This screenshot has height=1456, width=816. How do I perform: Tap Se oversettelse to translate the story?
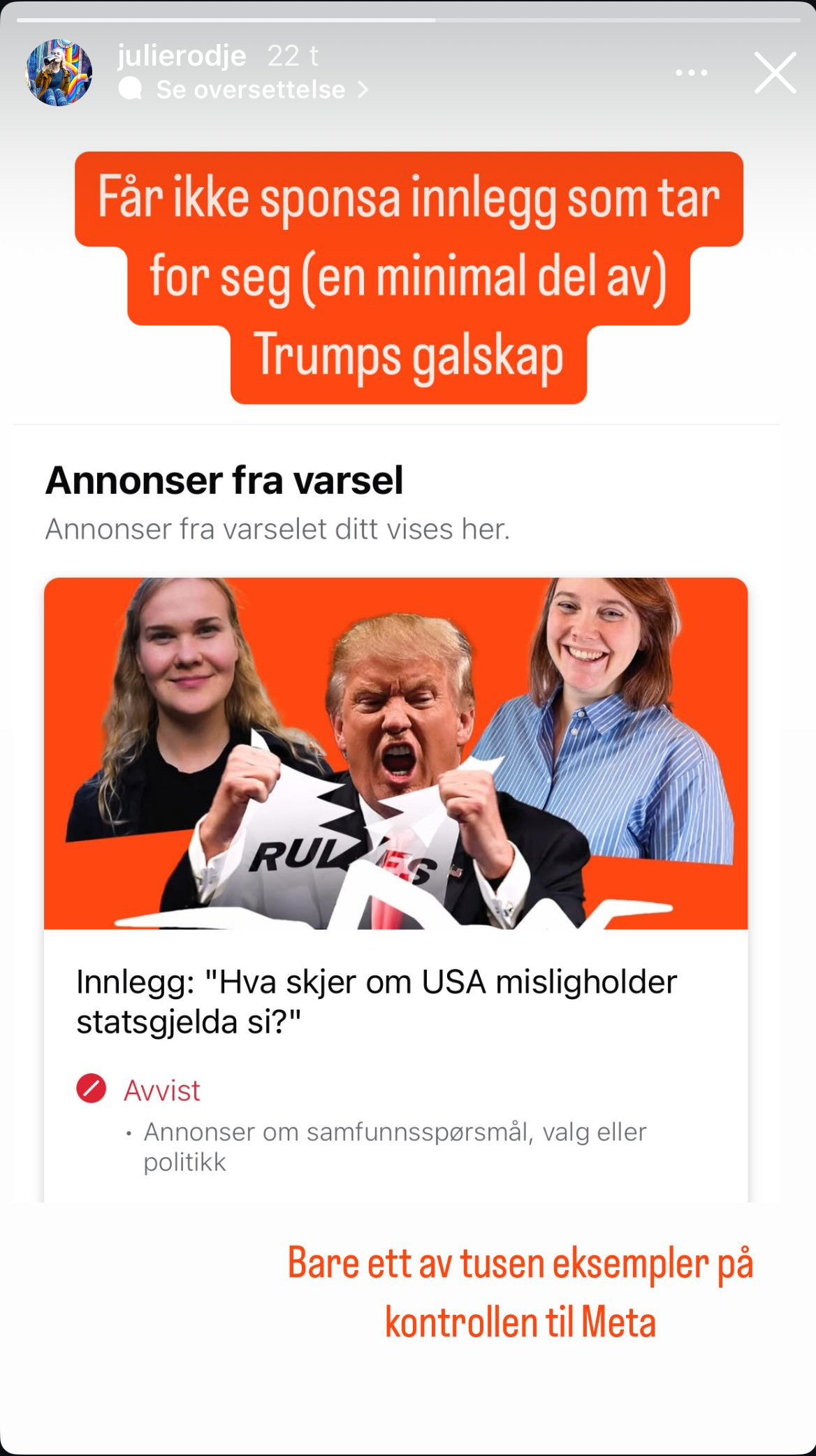pos(250,89)
